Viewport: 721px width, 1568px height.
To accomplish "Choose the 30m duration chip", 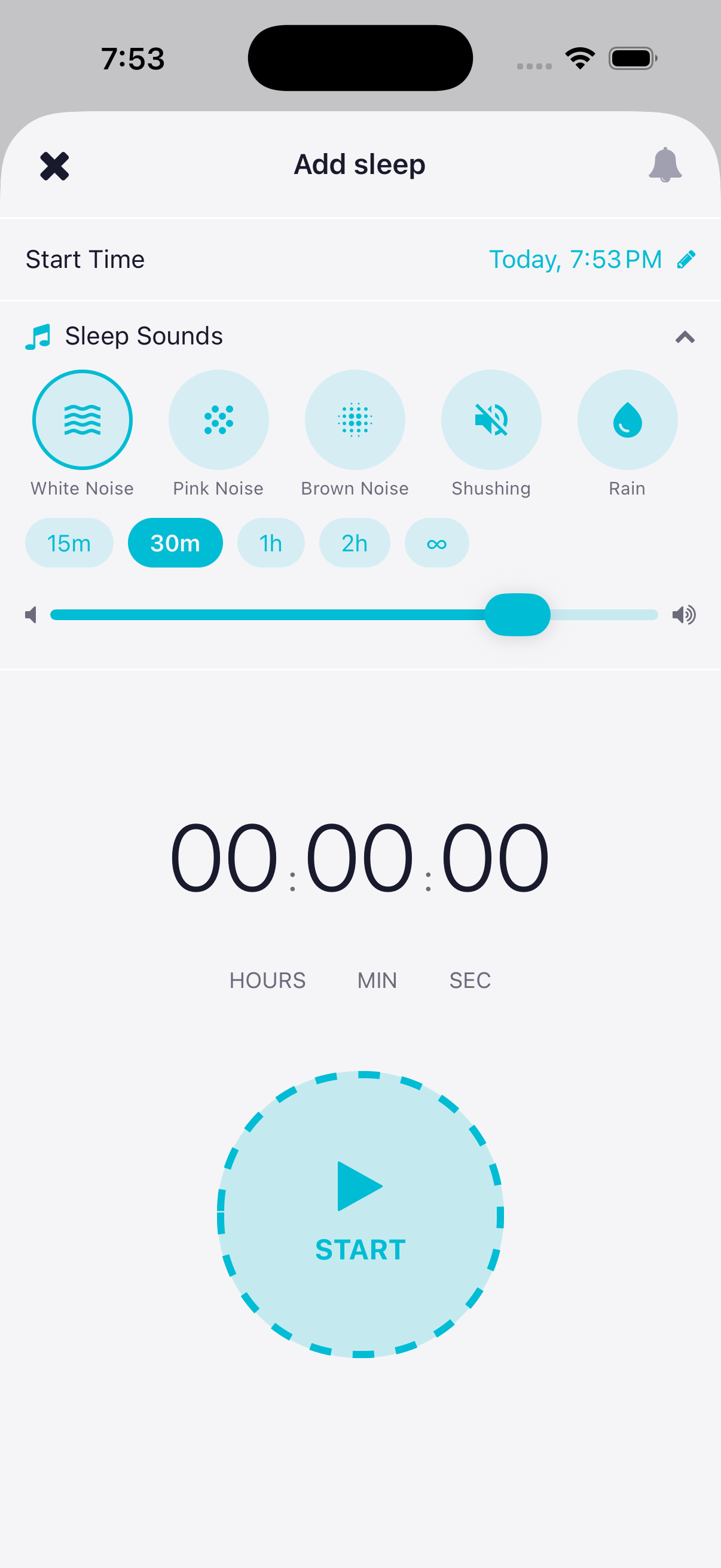I will [175, 542].
